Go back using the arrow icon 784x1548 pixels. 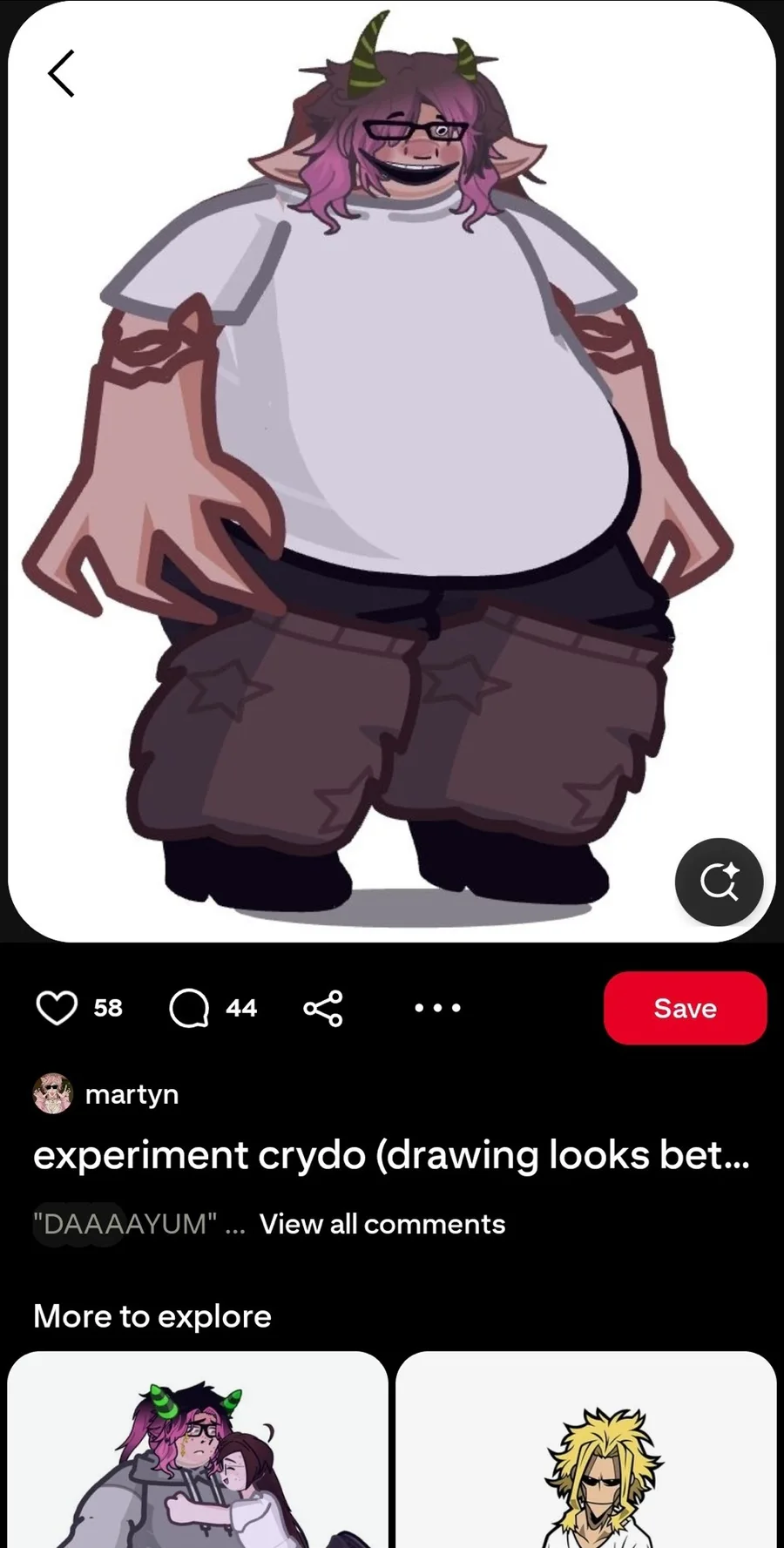(x=61, y=73)
